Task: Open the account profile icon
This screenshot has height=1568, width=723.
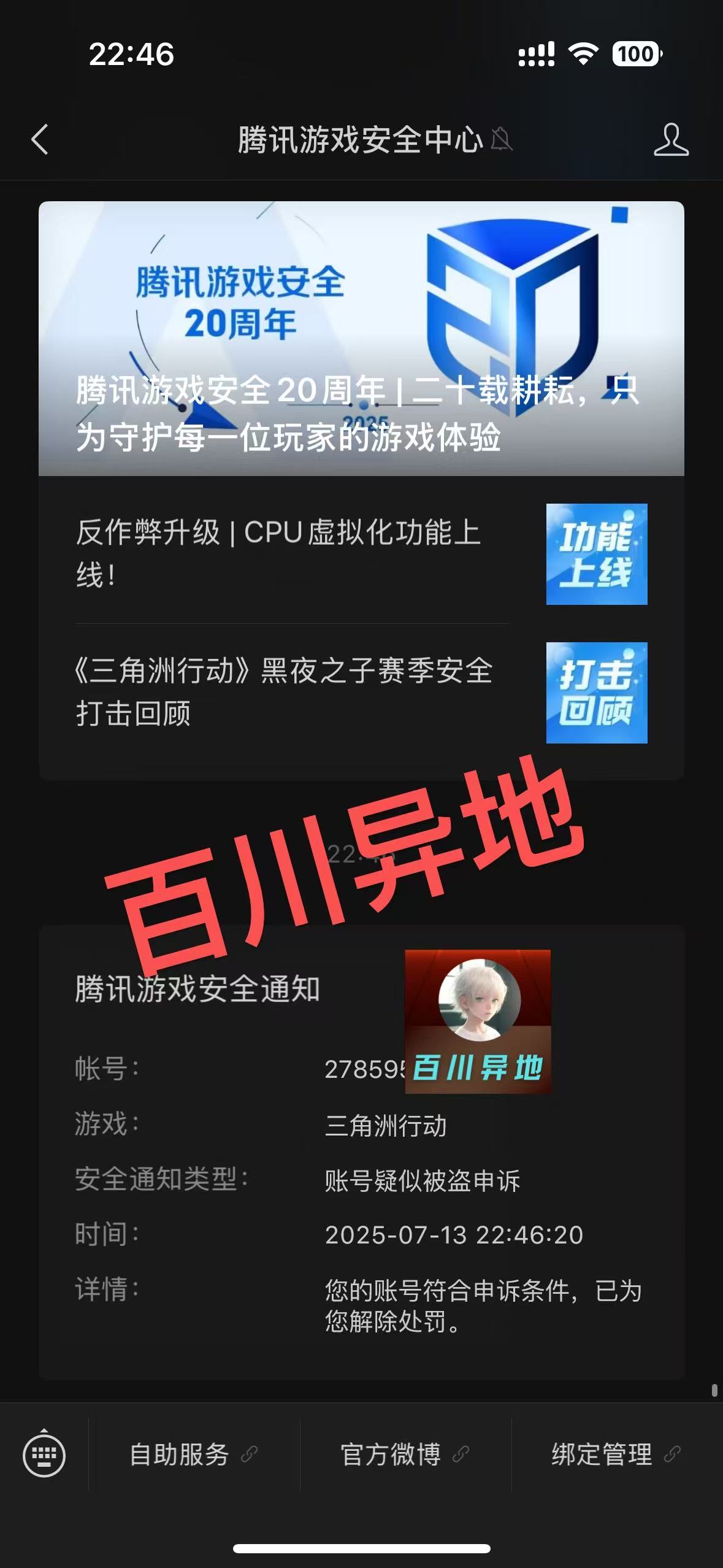Action: 671,140
